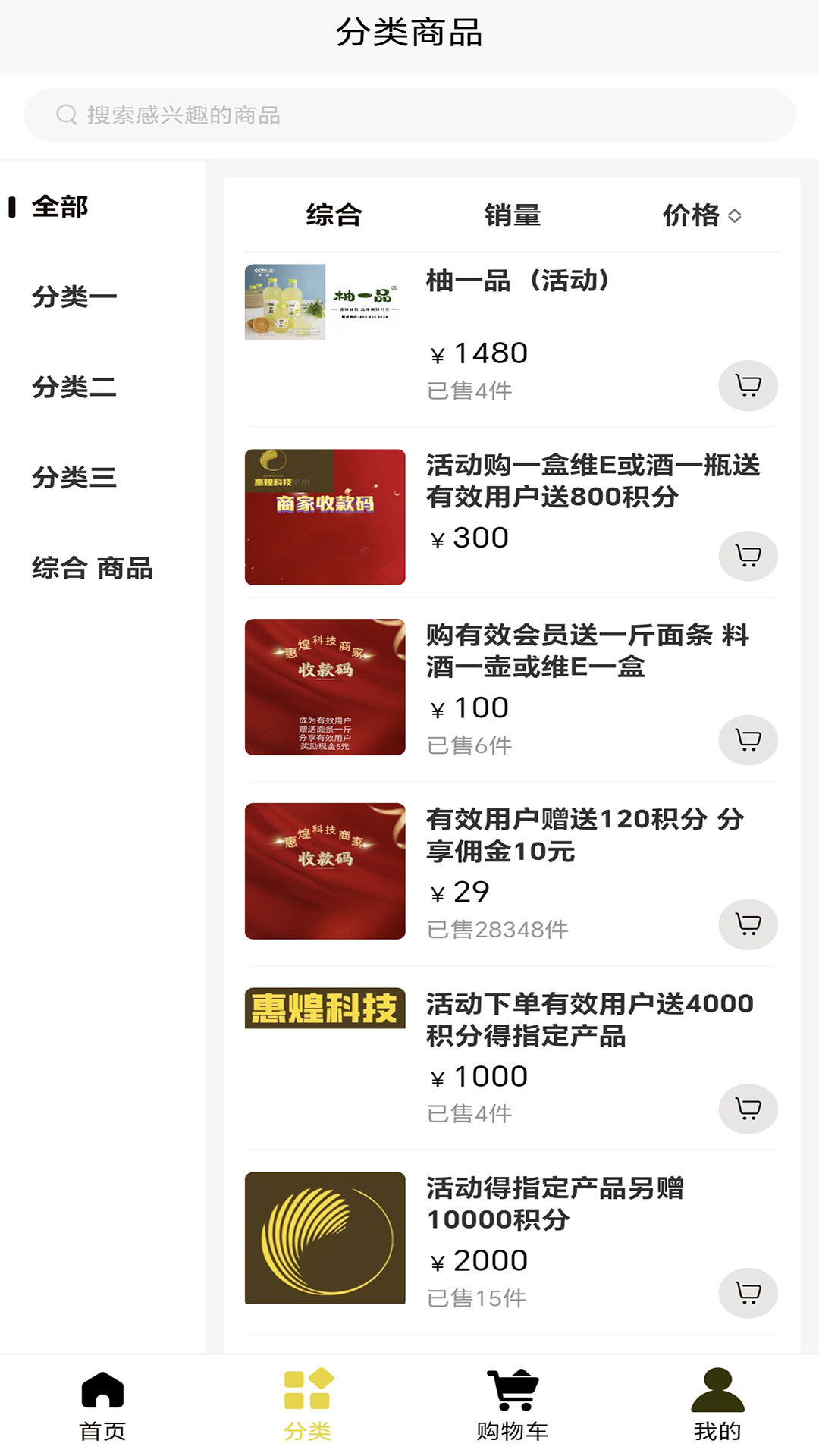Show products in 分类三
Viewport: 819px width, 1456px height.
(74, 477)
